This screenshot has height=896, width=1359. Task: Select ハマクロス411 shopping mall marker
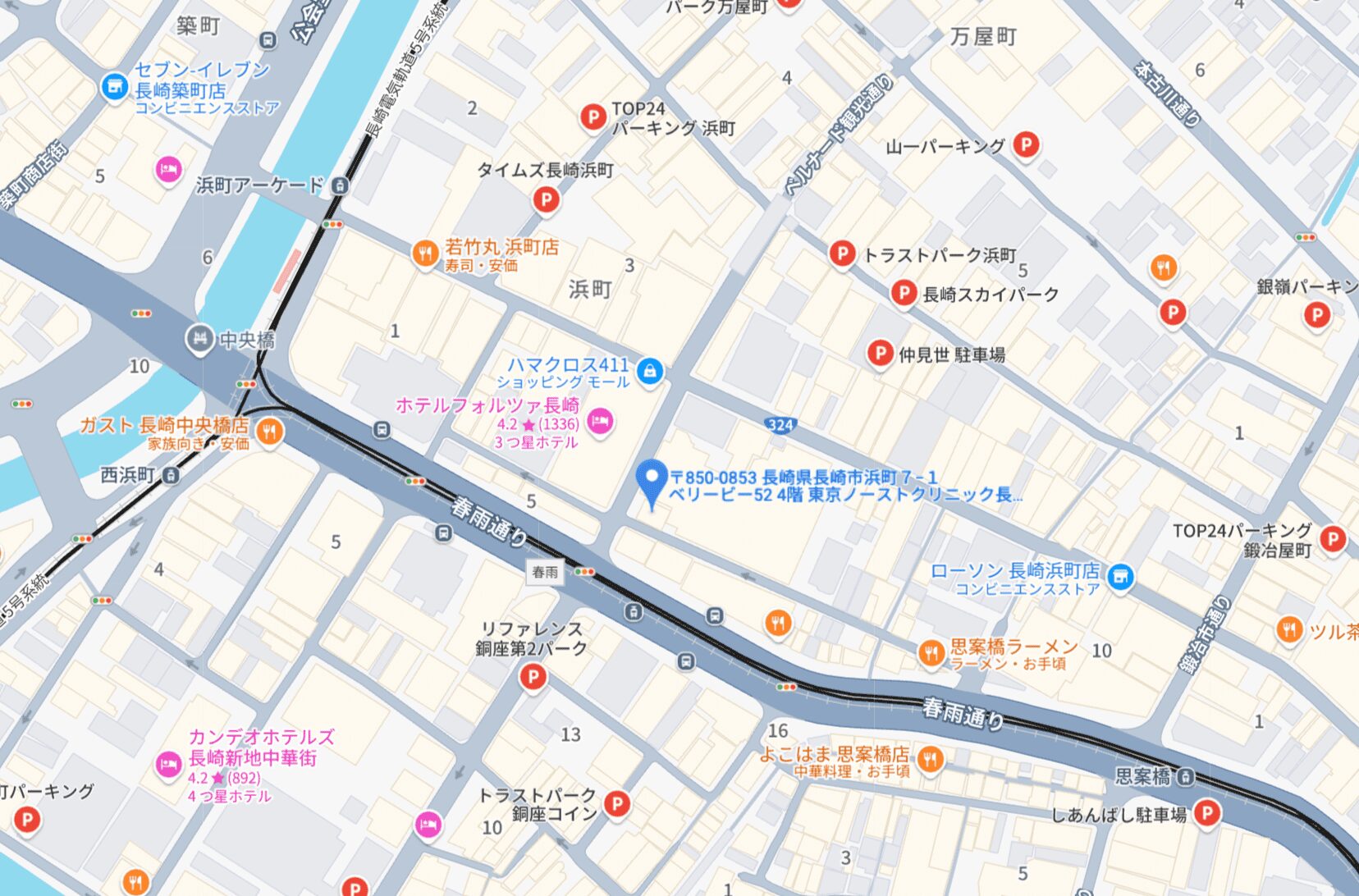click(649, 371)
